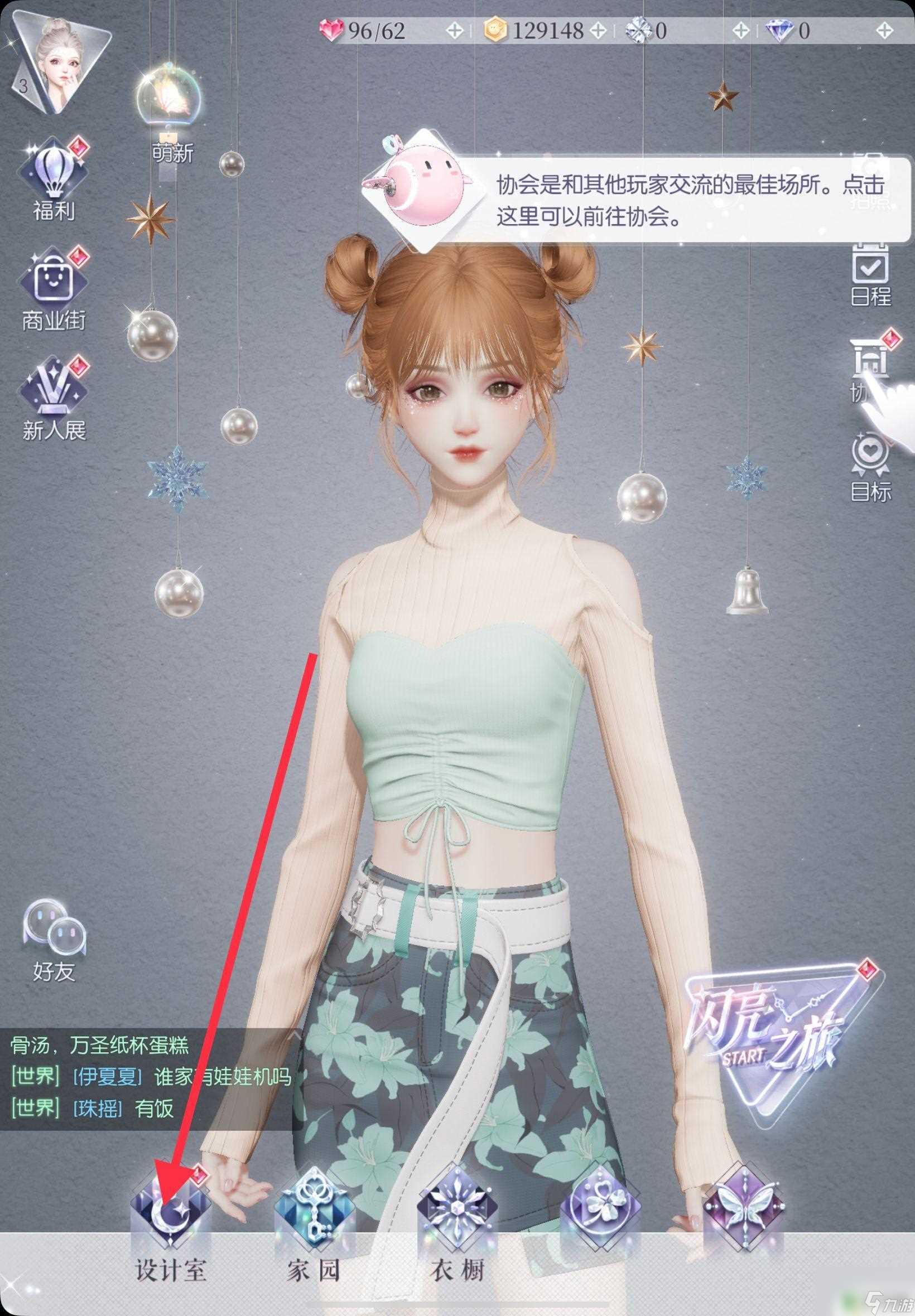The height and width of the screenshot is (1316, 915).
Task: Add gold coins with plus button
Action: coord(598,30)
